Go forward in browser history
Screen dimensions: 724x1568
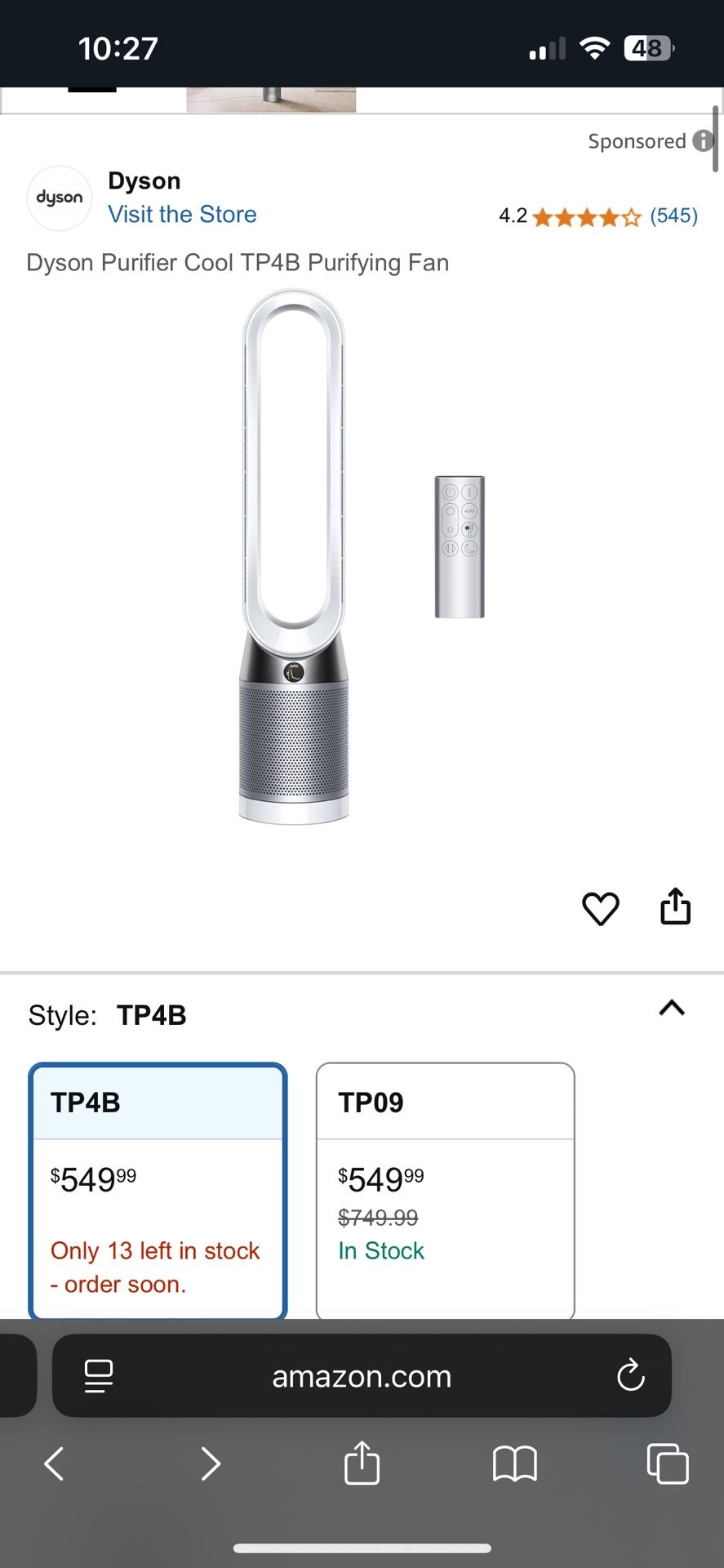click(211, 1463)
